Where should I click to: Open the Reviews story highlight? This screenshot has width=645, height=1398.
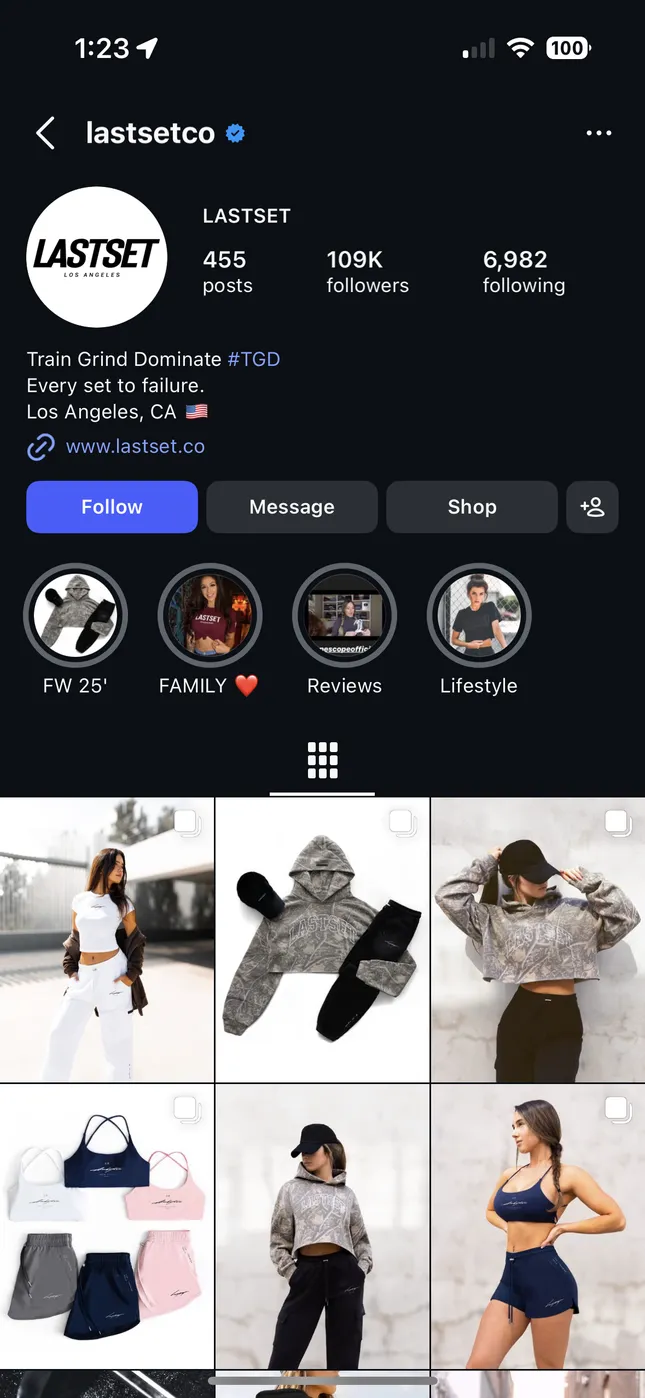point(344,616)
